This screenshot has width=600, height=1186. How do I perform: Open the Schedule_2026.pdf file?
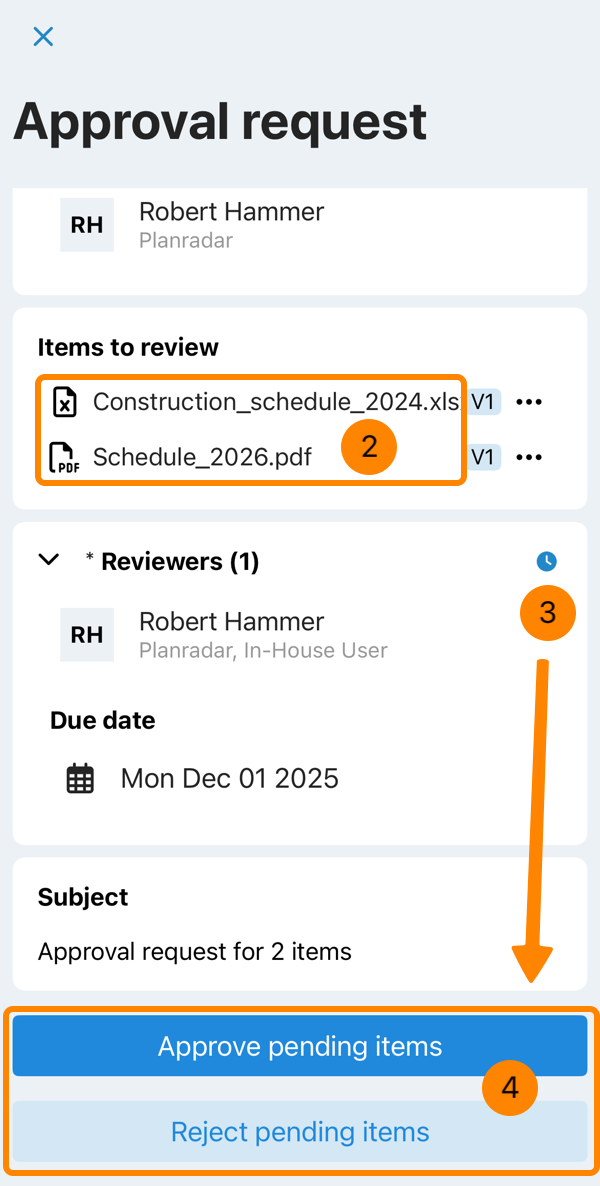coord(202,457)
